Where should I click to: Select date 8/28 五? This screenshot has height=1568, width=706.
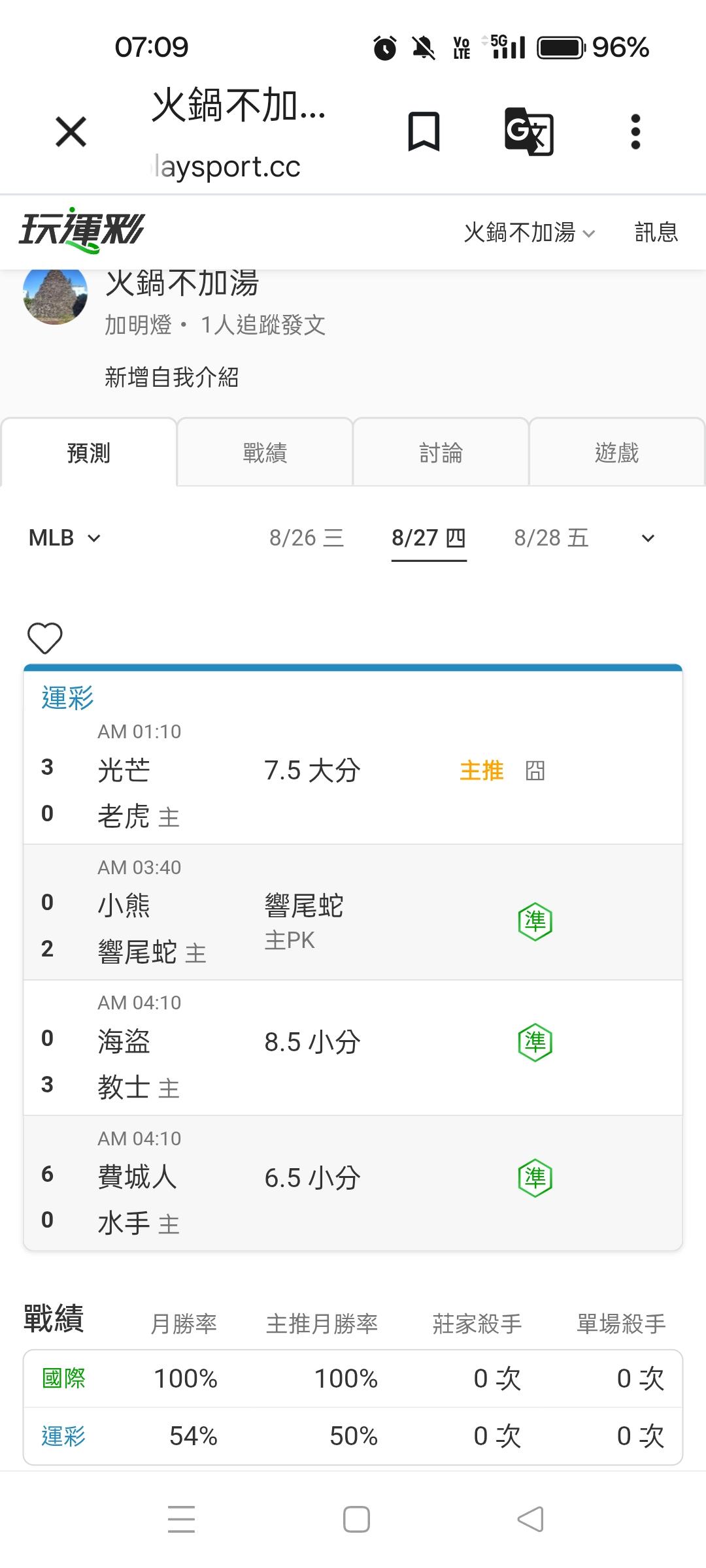point(551,538)
